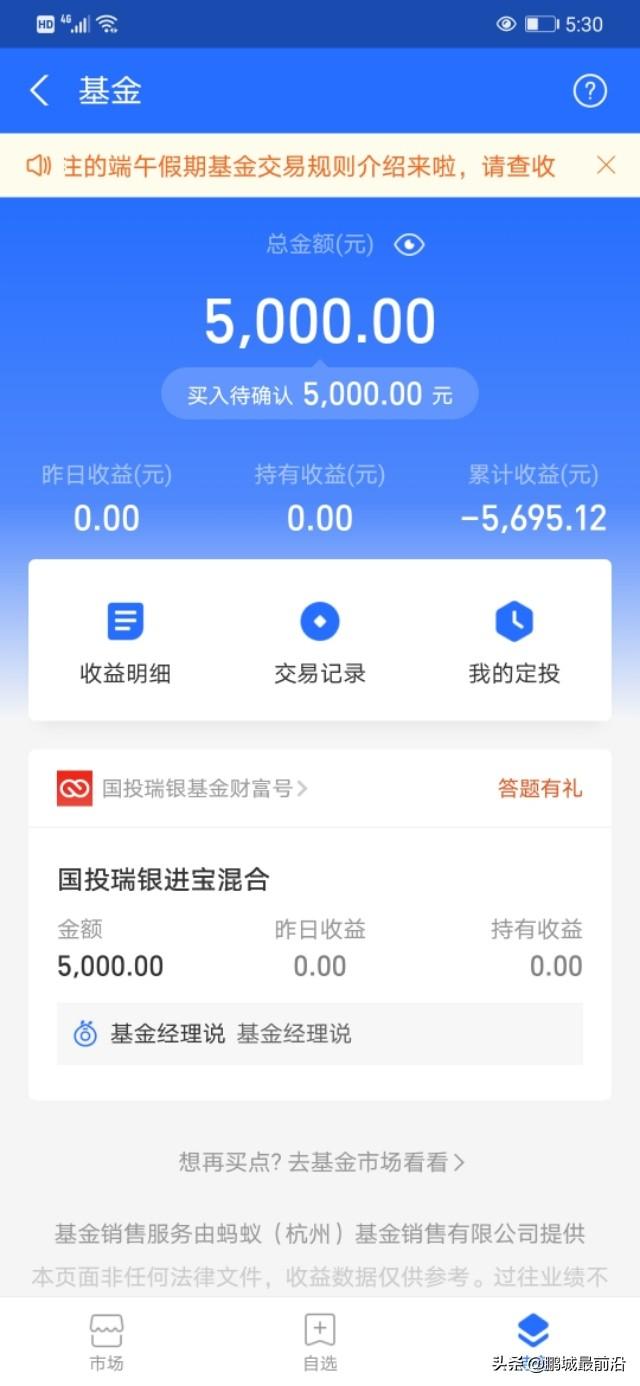Switch to the 自选 tab
Image resolution: width=640 pixels, height=1386 pixels.
(320, 1343)
